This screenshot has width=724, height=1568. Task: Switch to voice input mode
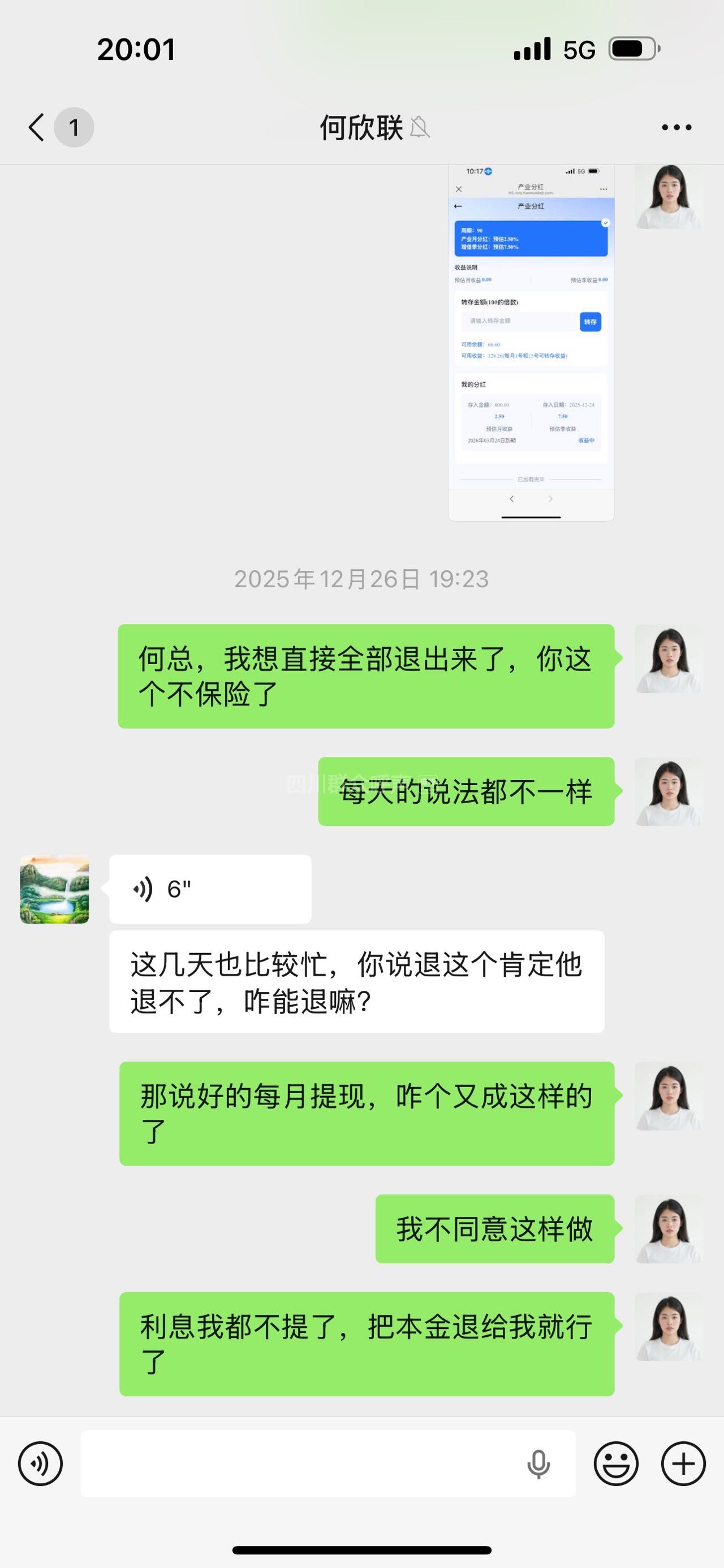tap(40, 1463)
